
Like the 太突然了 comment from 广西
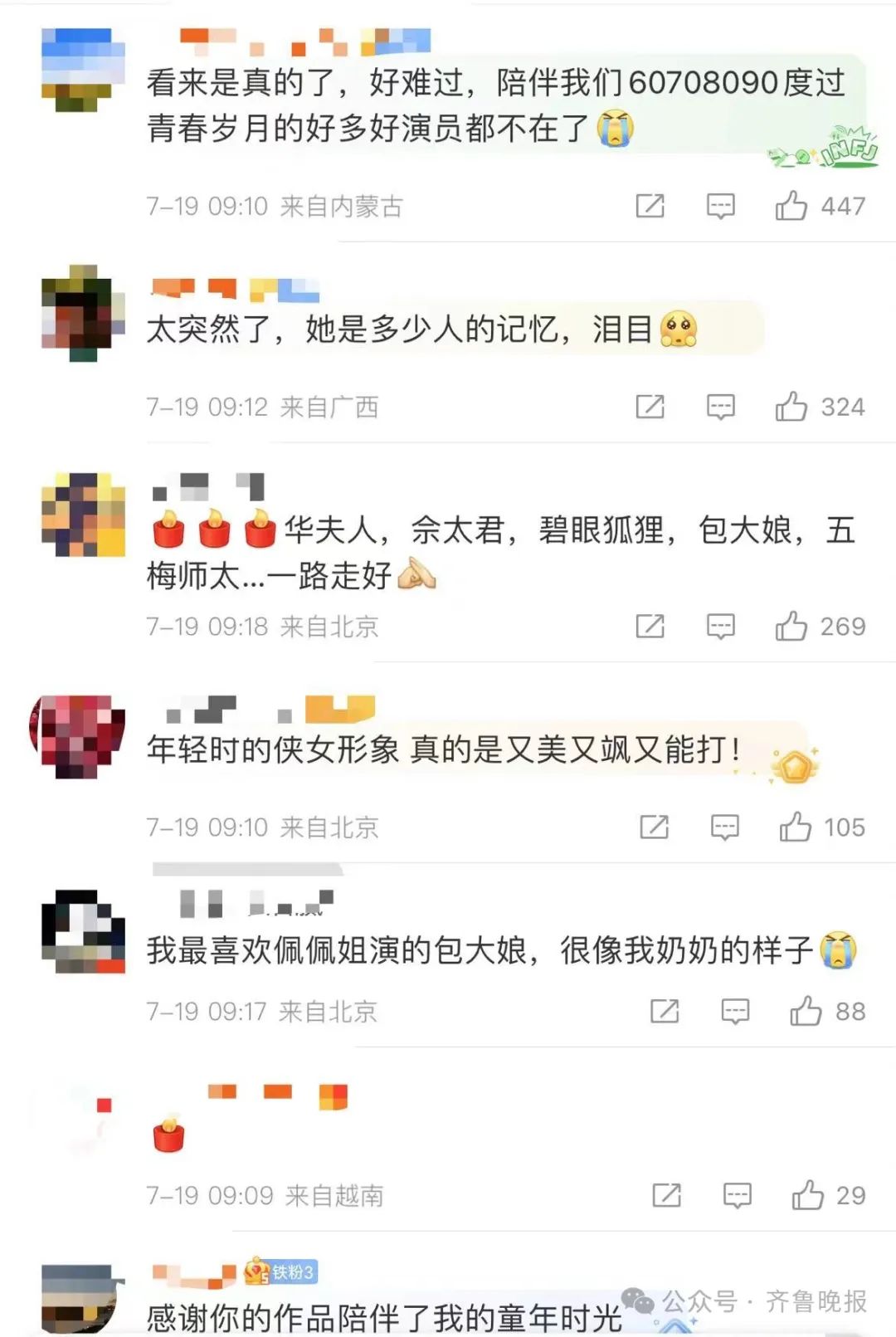pos(791,407)
